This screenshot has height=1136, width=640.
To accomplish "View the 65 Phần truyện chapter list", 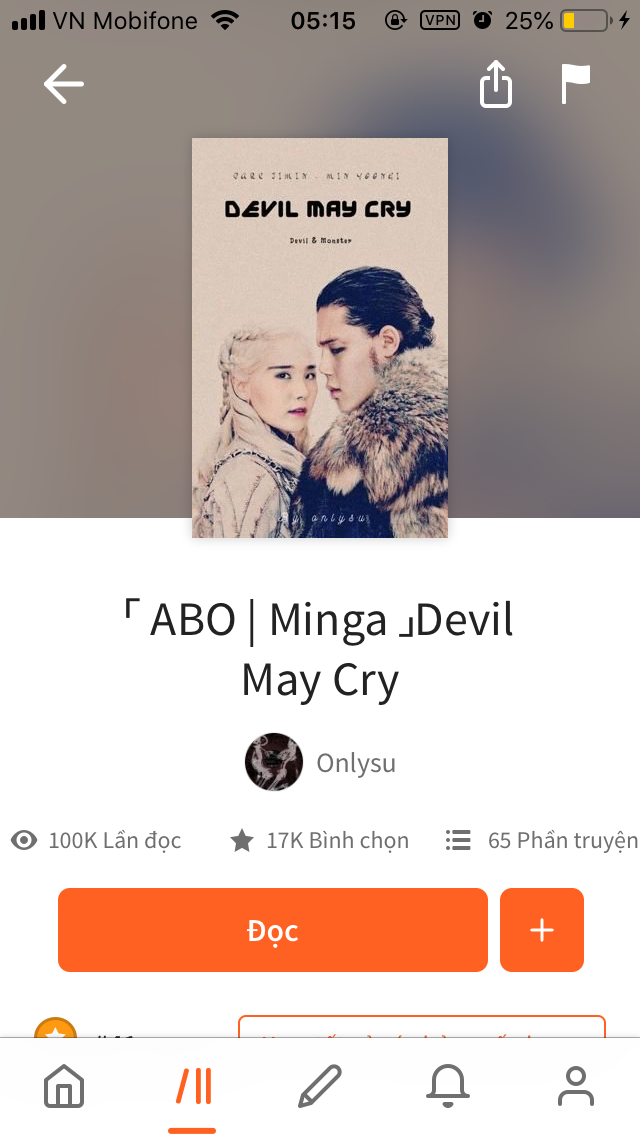I will (x=541, y=841).
